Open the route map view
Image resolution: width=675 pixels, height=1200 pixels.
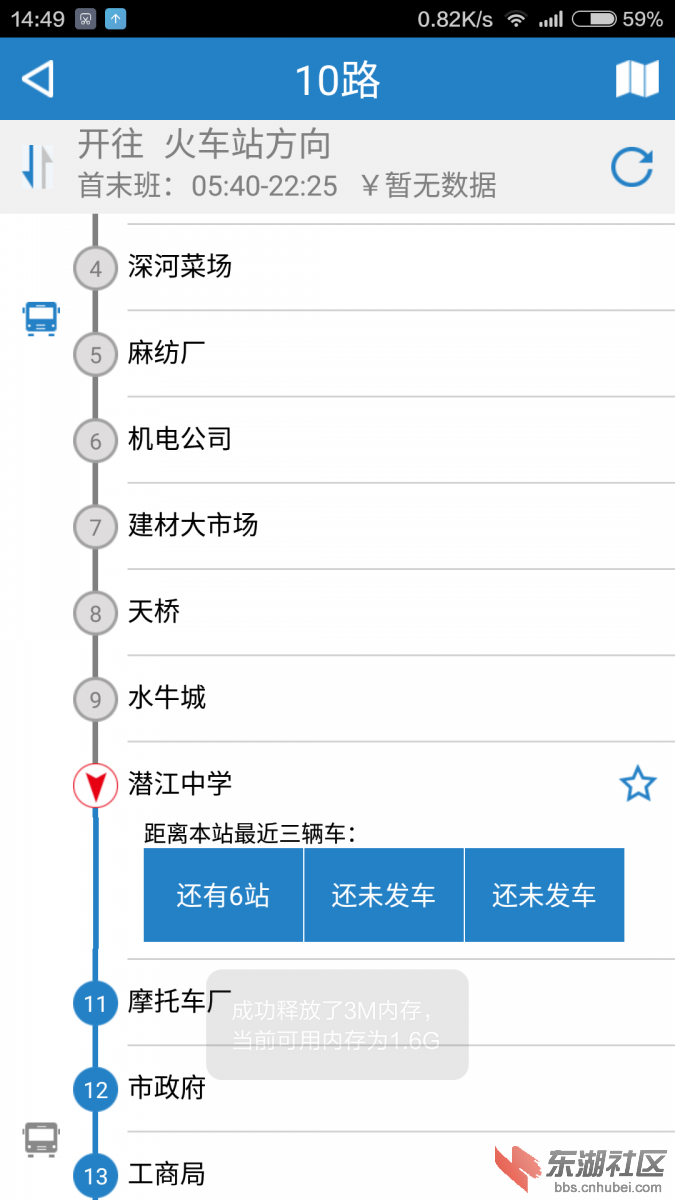tap(637, 79)
